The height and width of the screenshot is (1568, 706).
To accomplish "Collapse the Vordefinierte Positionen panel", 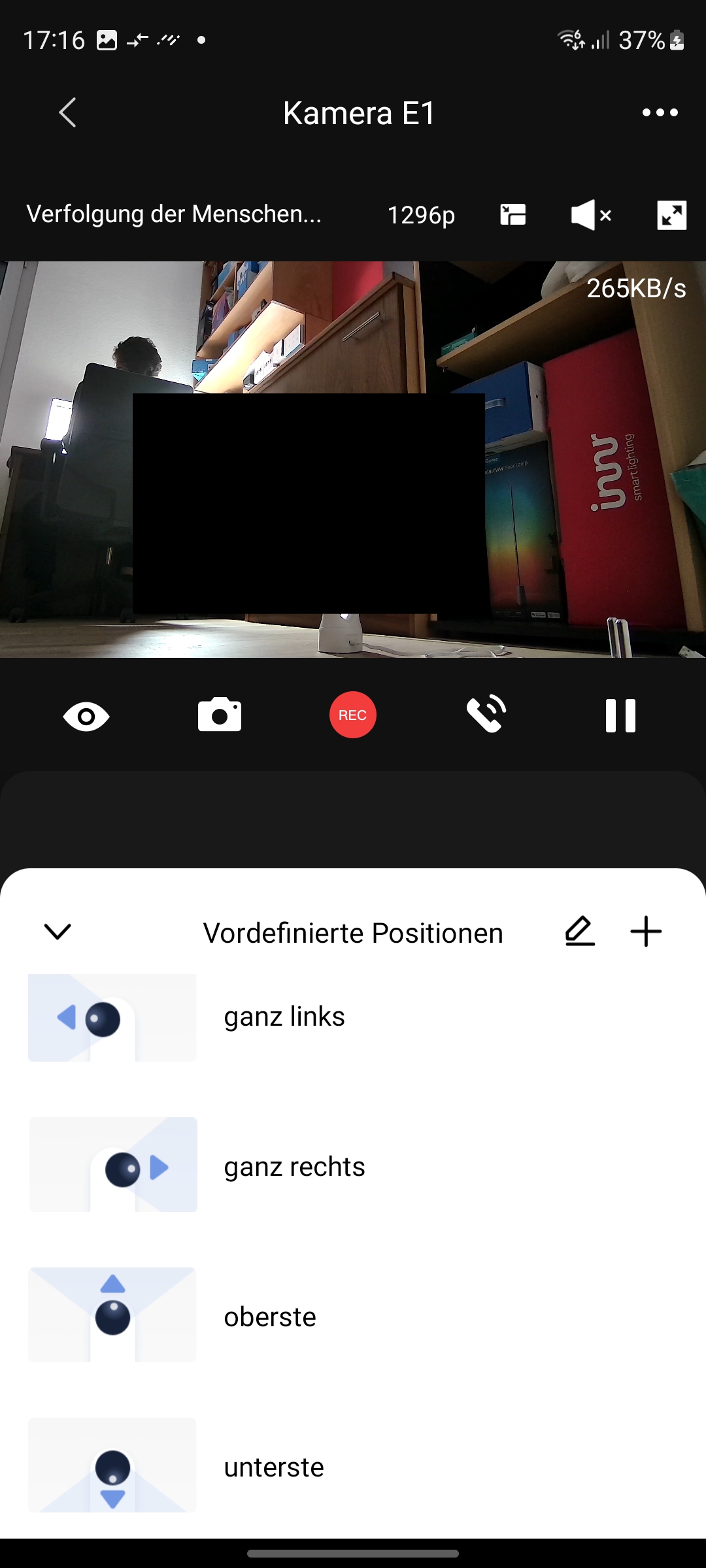I will [58, 932].
